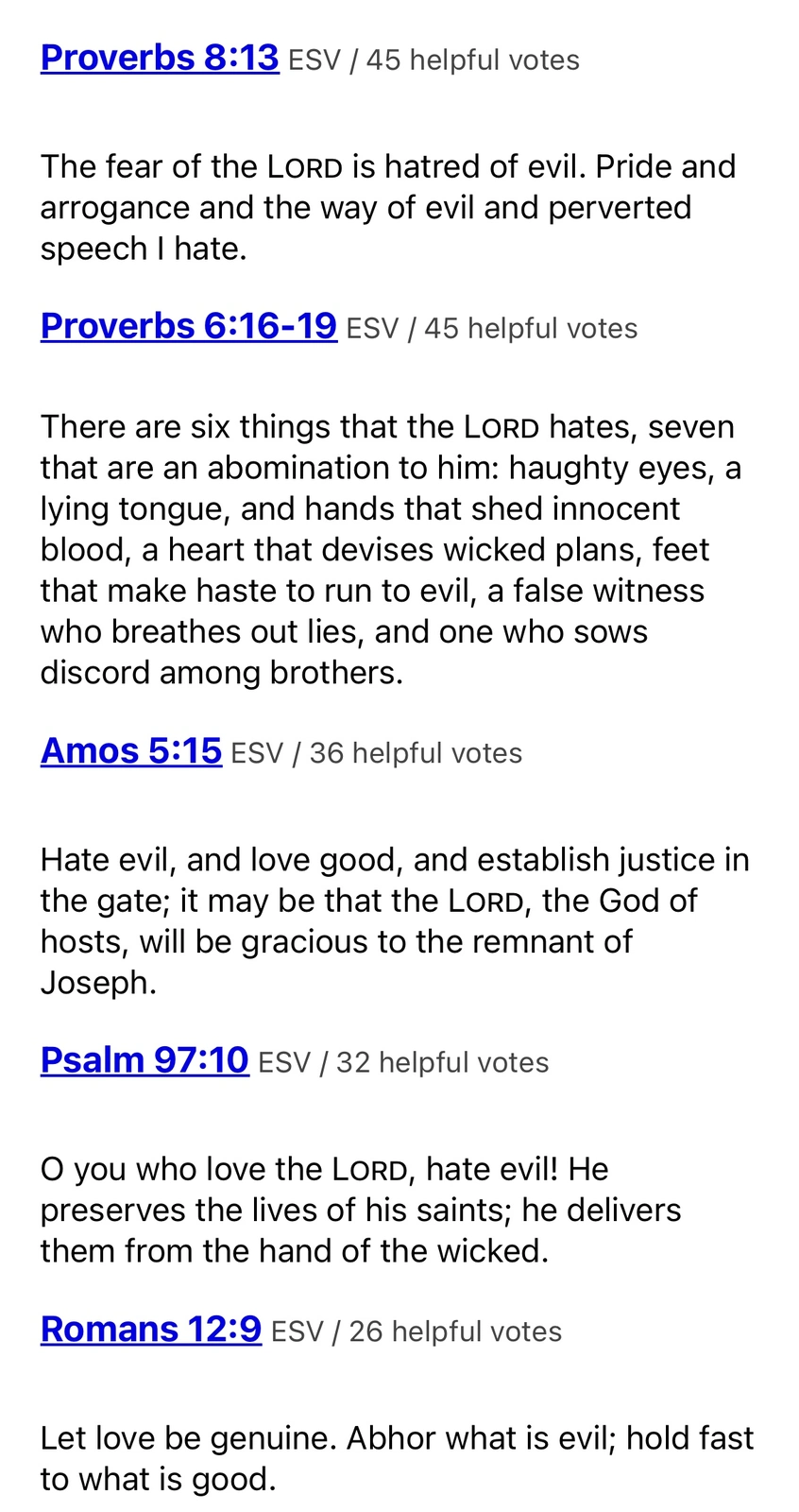View the Psalm 97:10 verse
Screen dimensions: 799x1512
144,1060
